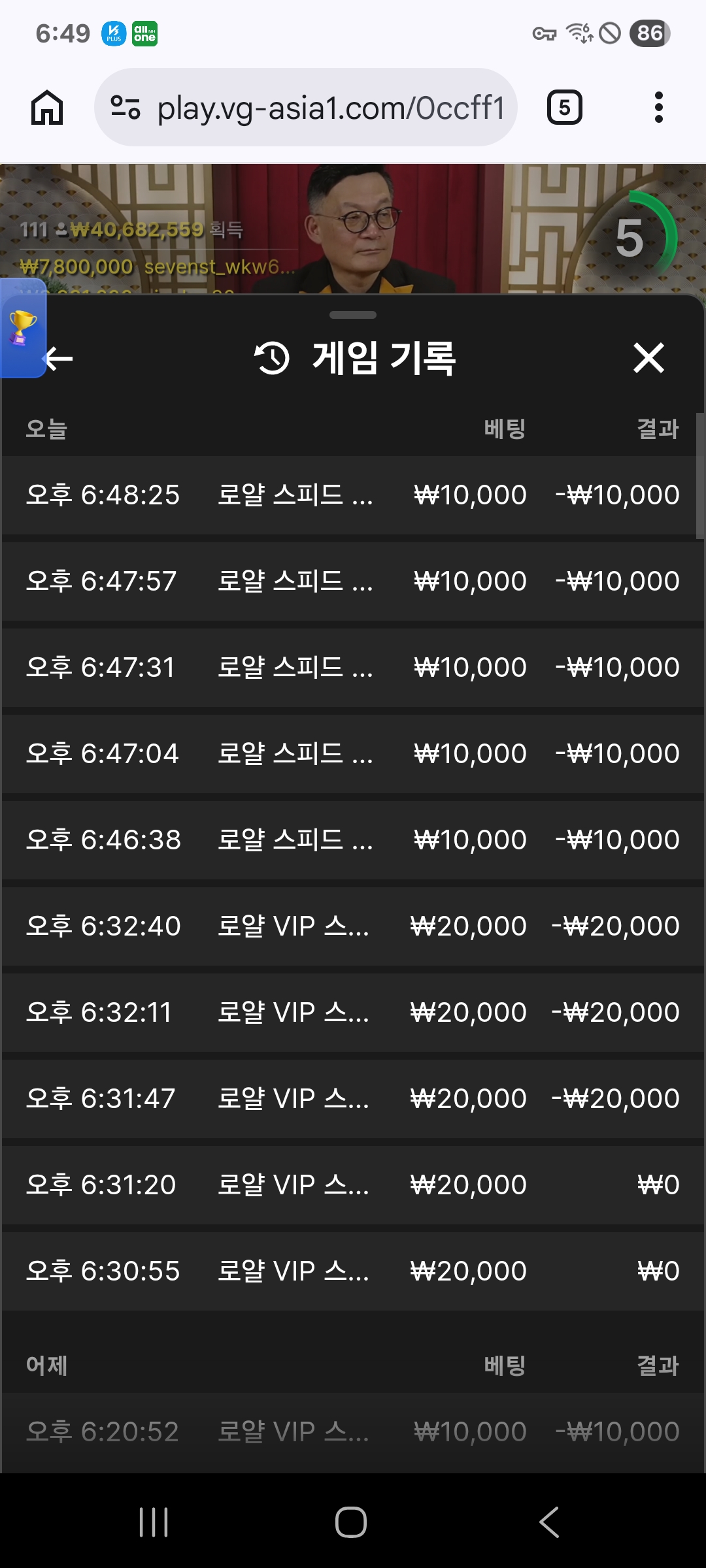Show the 오후 6:46:38 bet details
The width and height of the screenshot is (706, 1568).
pos(353,840)
